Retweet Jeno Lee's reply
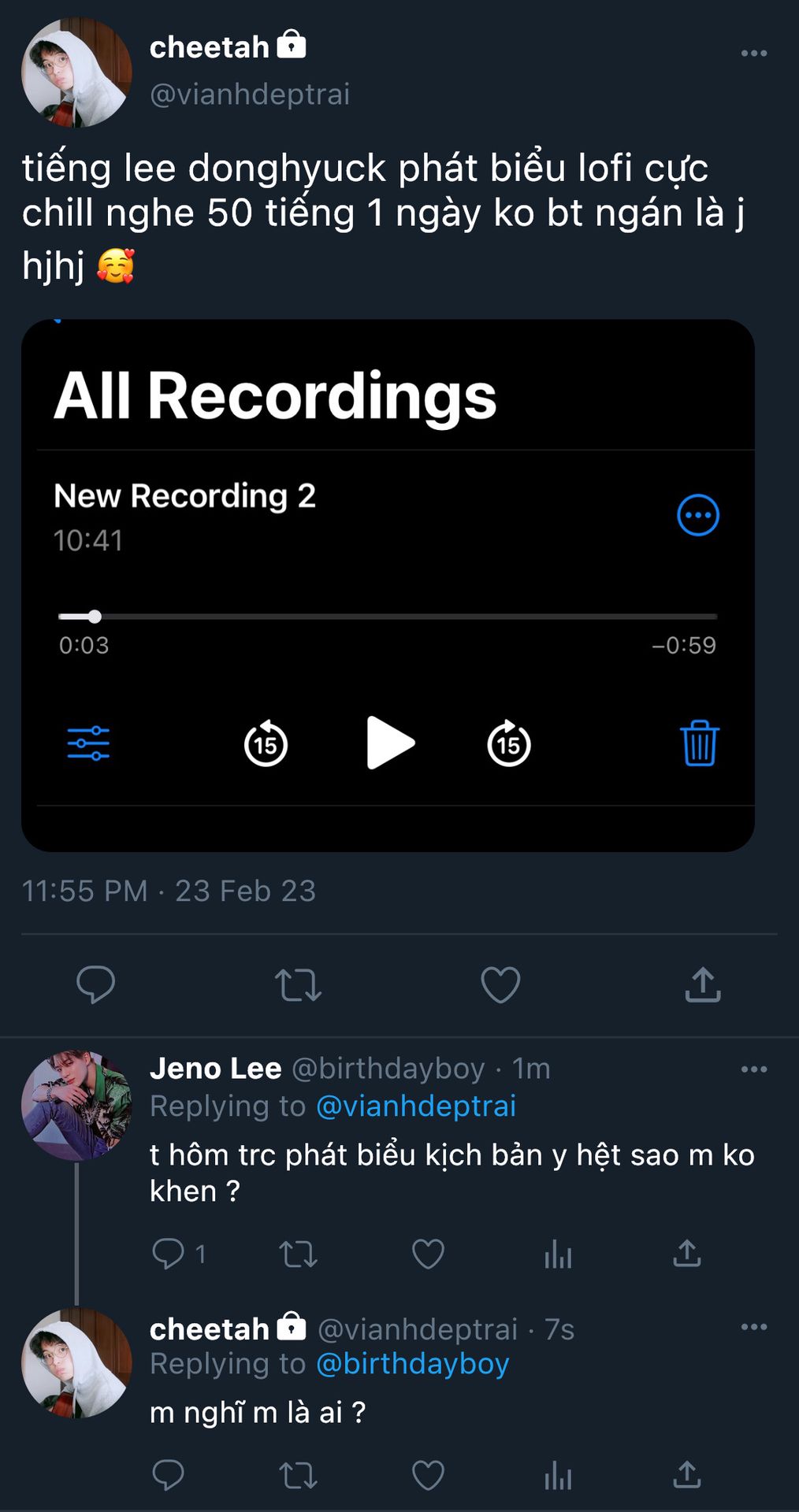Screen dimensions: 799x1512 coord(298,1253)
